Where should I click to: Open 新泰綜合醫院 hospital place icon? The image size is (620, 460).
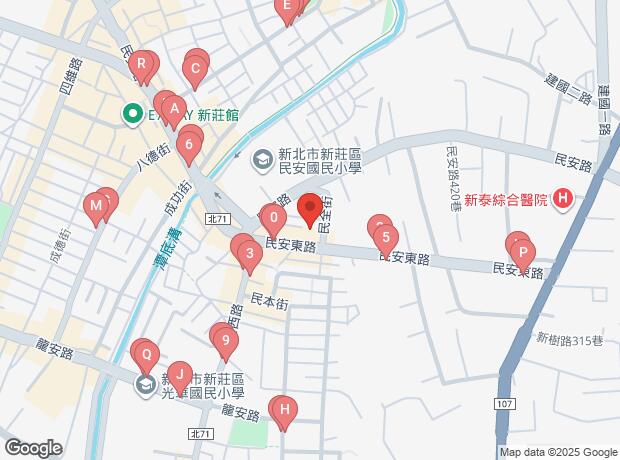pos(562,199)
